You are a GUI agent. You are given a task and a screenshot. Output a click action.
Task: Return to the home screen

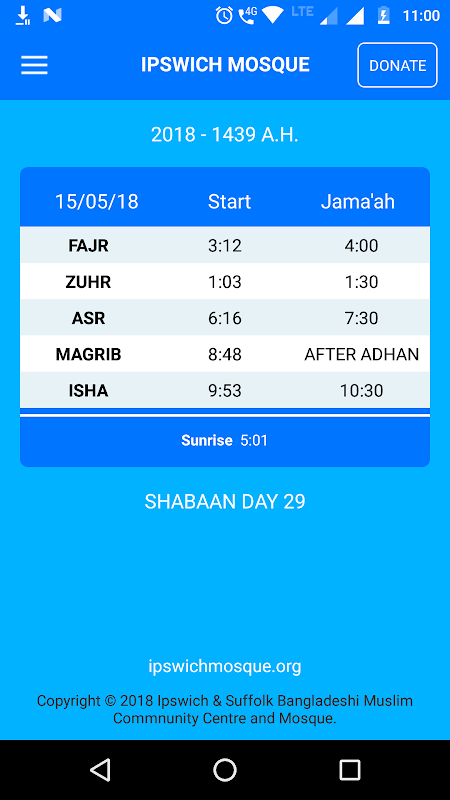tap(225, 769)
